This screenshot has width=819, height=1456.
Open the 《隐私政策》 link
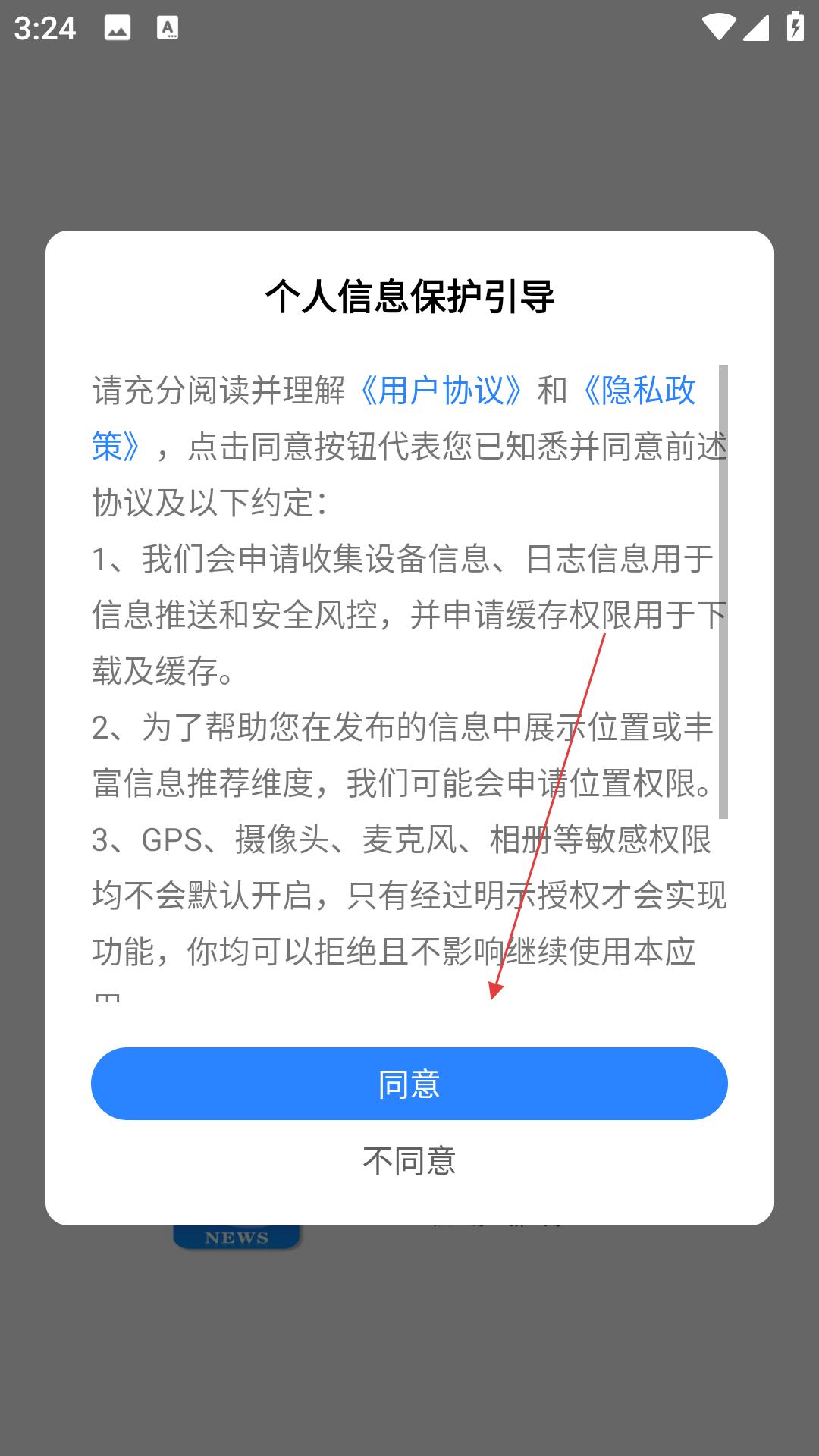click(637, 391)
